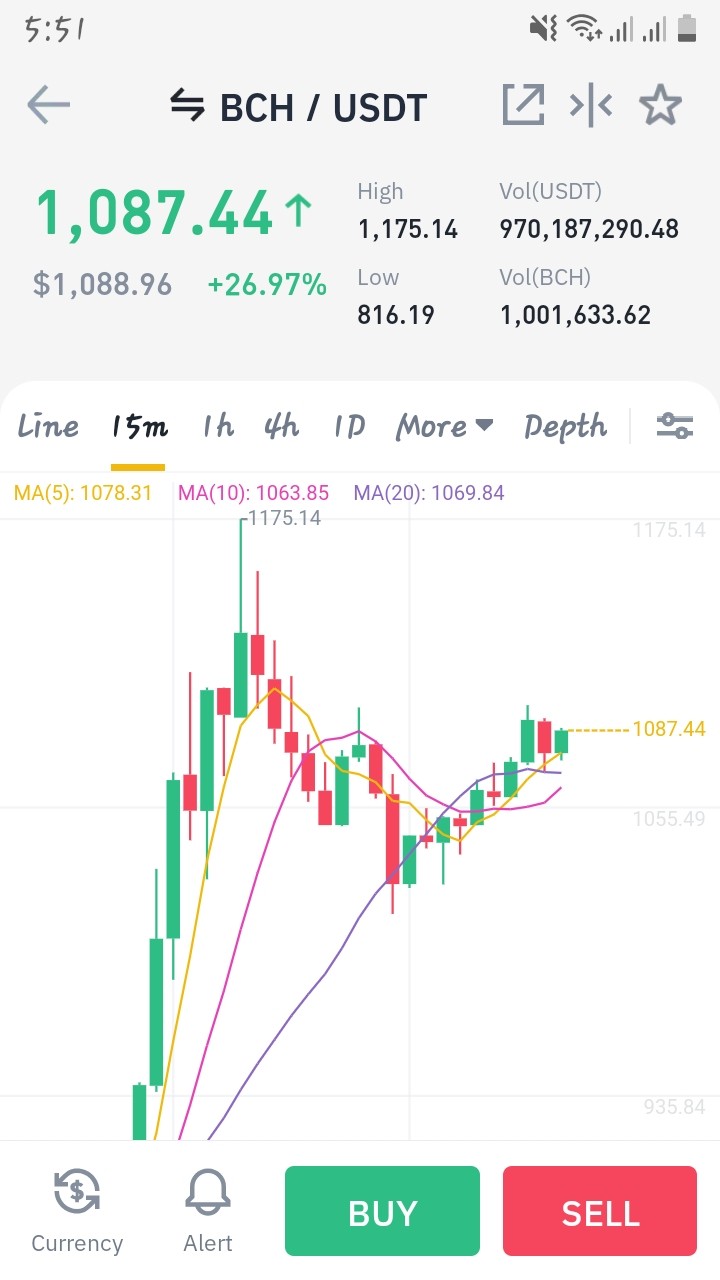Tap the green BUY button

point(382,1211)
